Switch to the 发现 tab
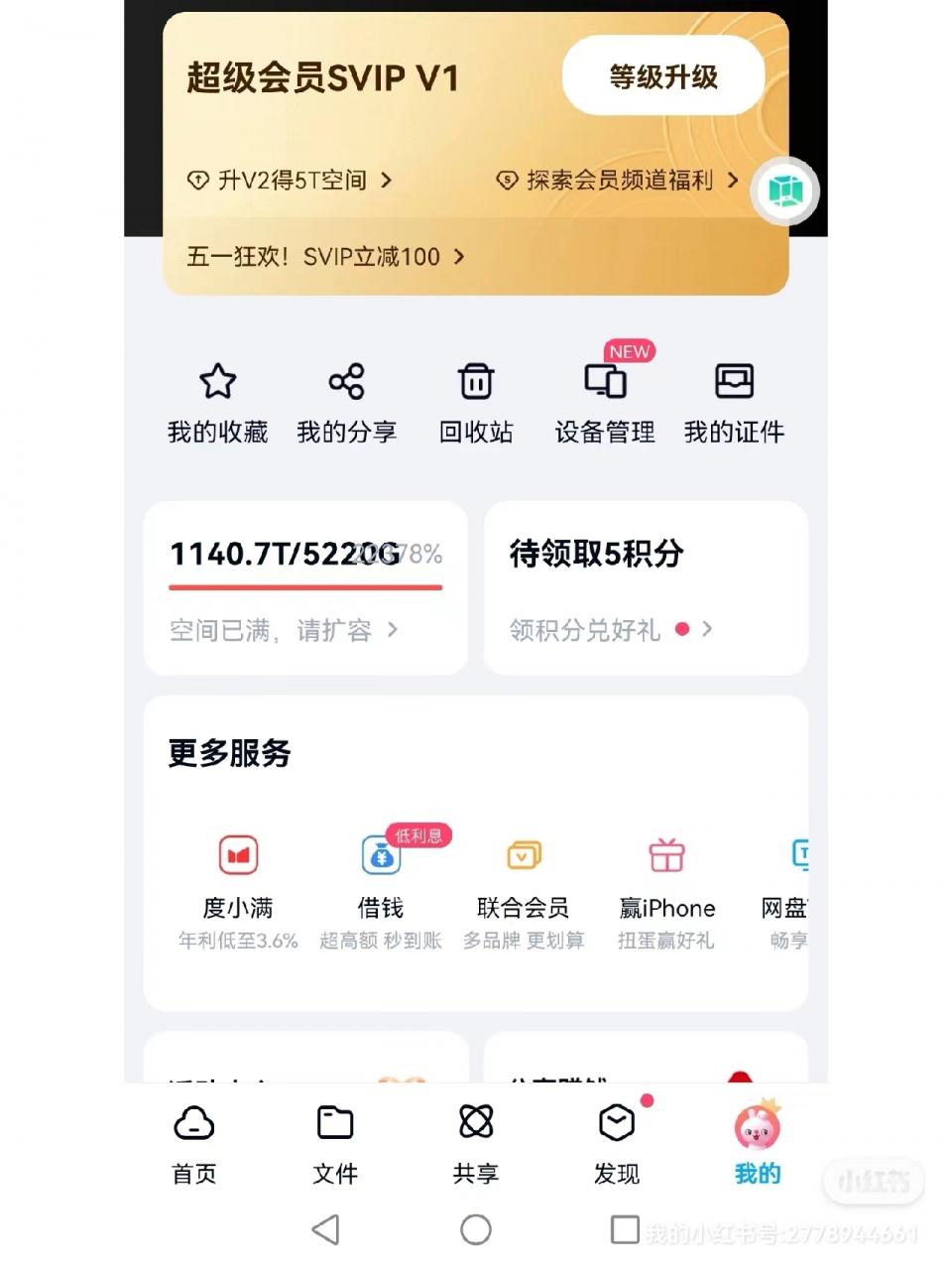 (x=617, y=1141)
